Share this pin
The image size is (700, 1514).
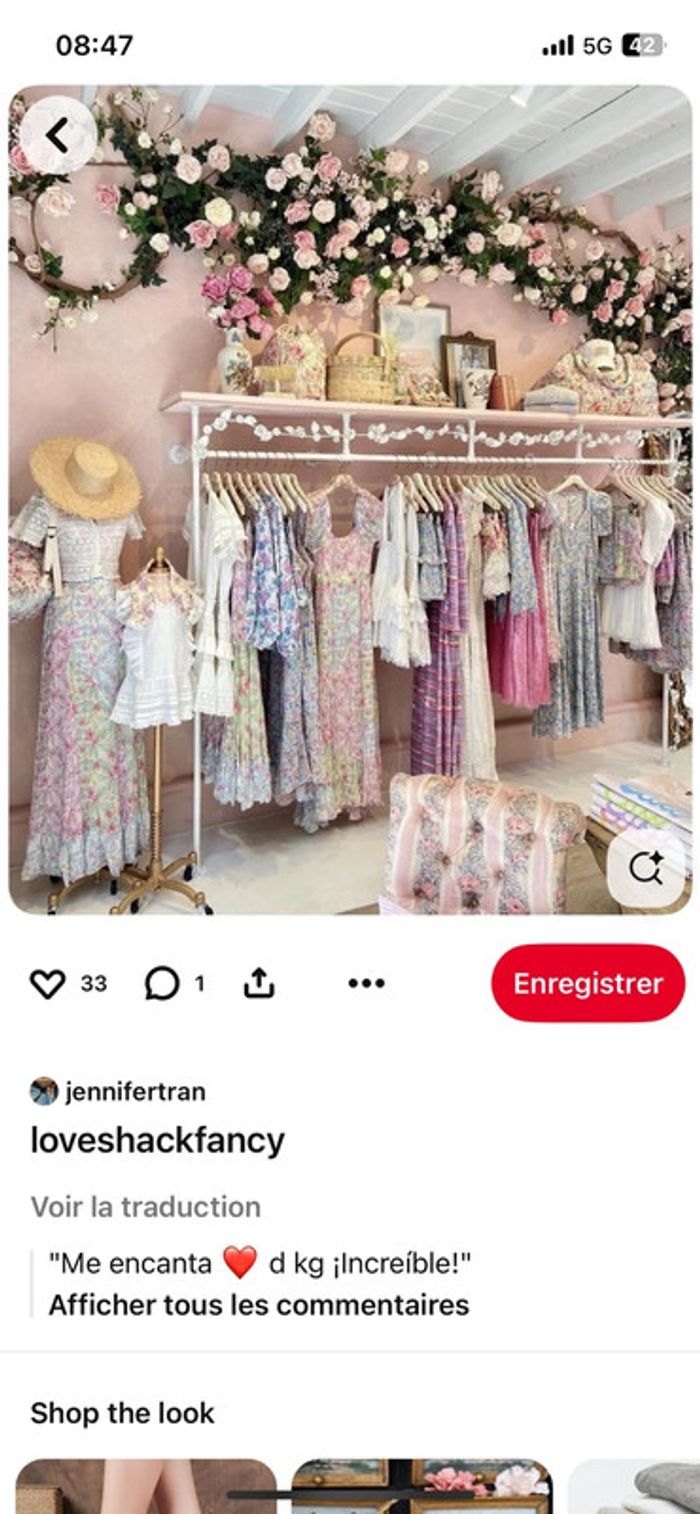click(x=259, y=984)
